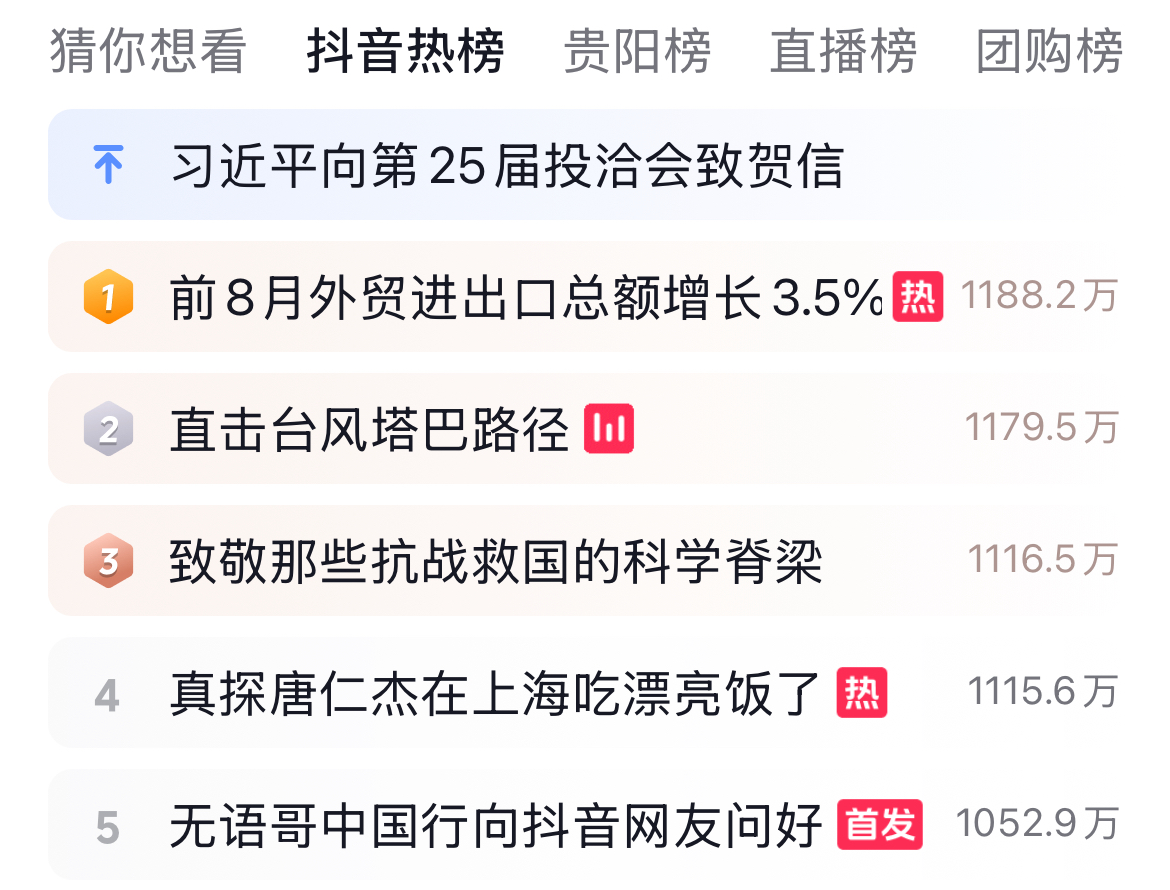Screen dimensions: 1170x890
Task: Open the 直播榜 tab
Action: point(843,51)
